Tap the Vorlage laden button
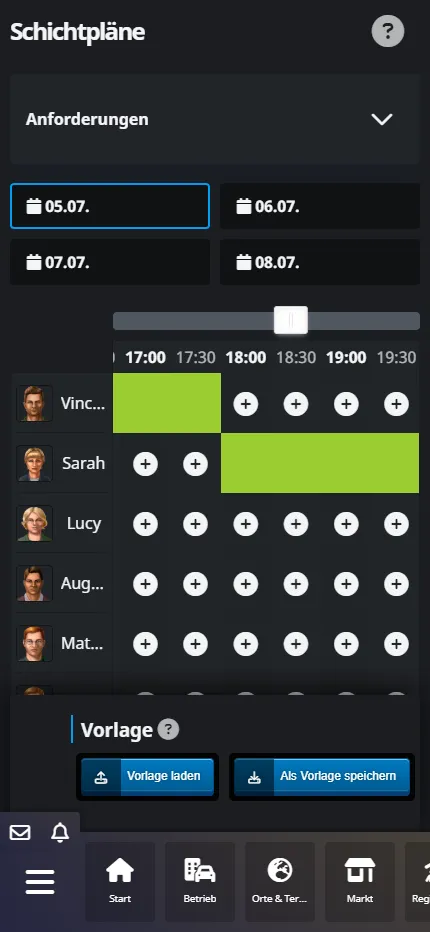This screenshot has width=430, height=932. click(x=147, y=776)
